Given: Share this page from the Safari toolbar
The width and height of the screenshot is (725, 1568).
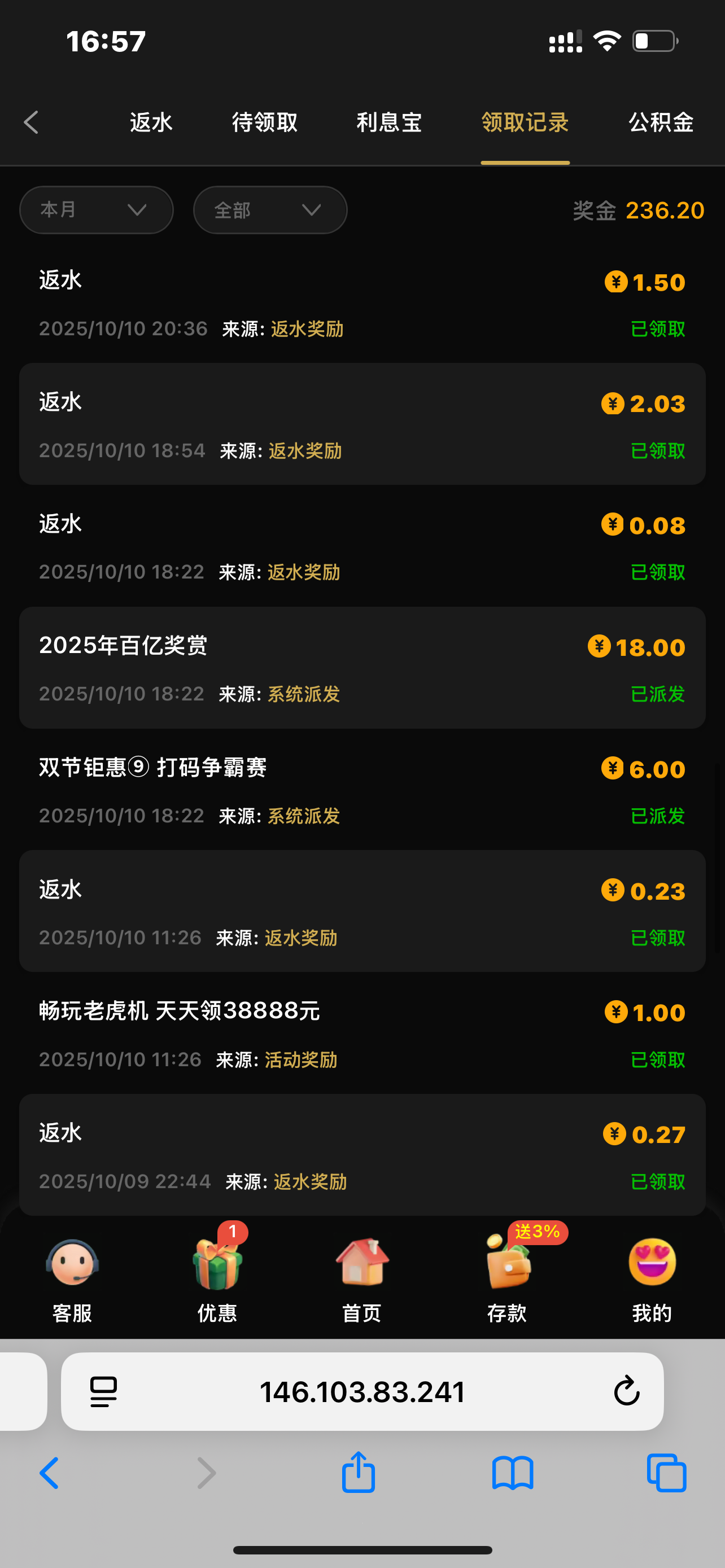Looking at the screenshot, I should coord(358,1473).
